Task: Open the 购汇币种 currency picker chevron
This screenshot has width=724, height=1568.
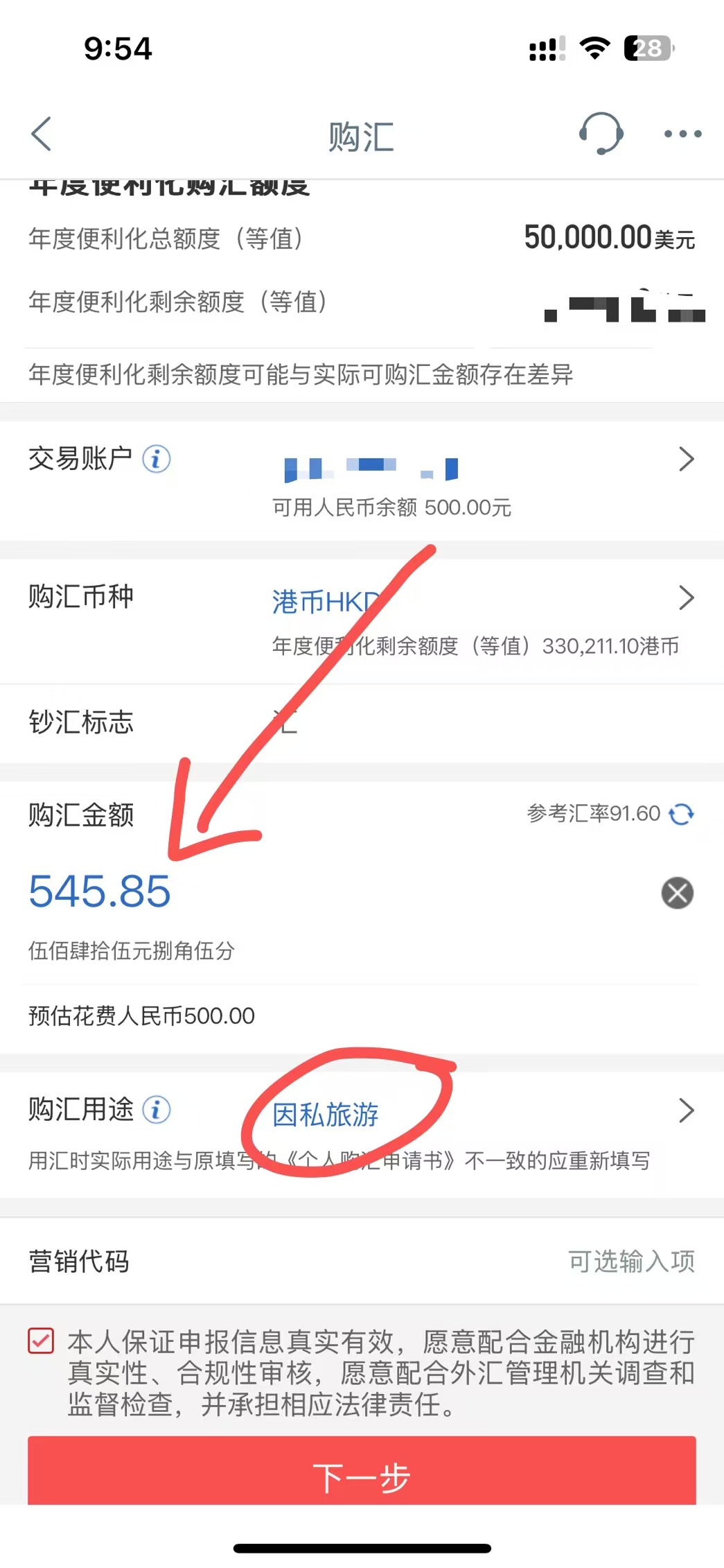Action: [686, 597]
